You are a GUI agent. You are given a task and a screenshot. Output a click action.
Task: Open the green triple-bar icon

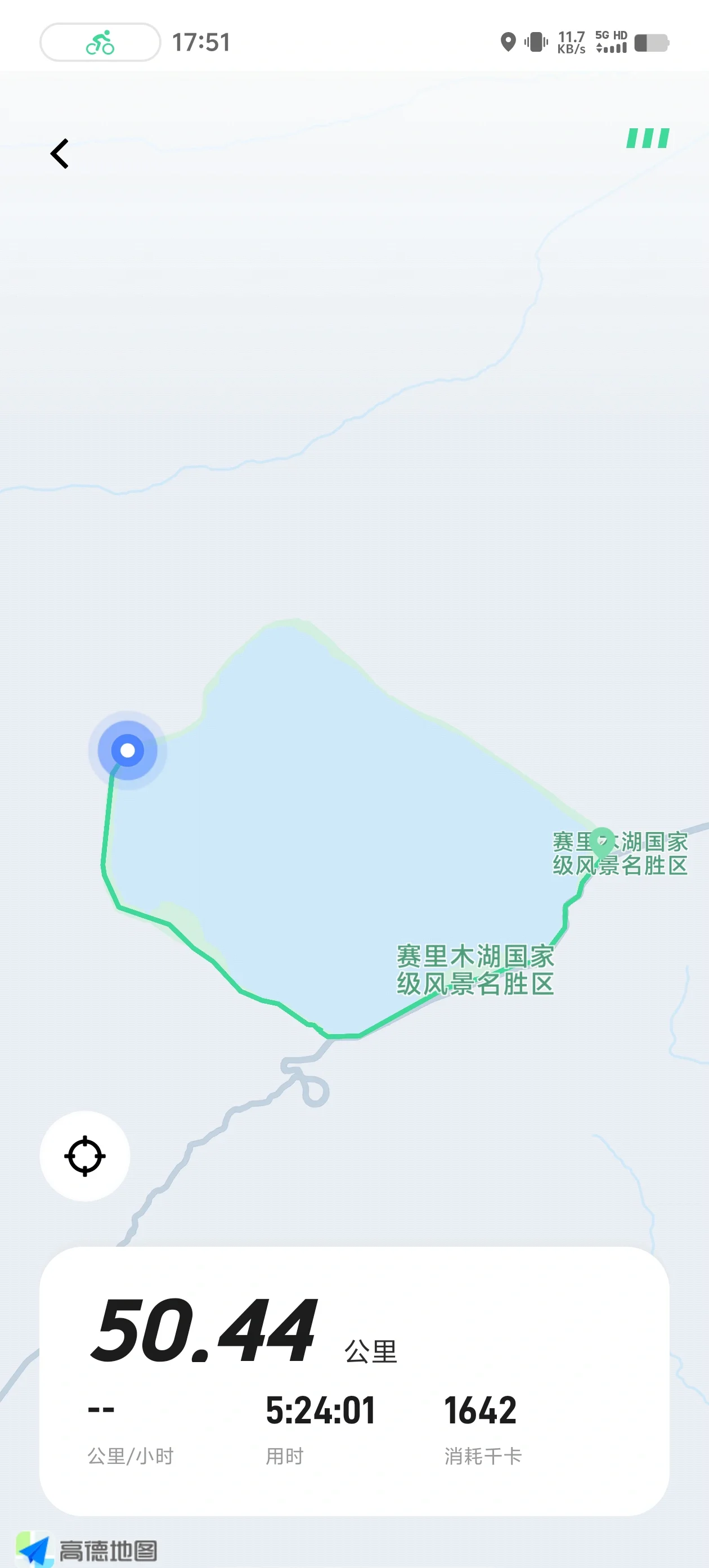click(648, 138)
